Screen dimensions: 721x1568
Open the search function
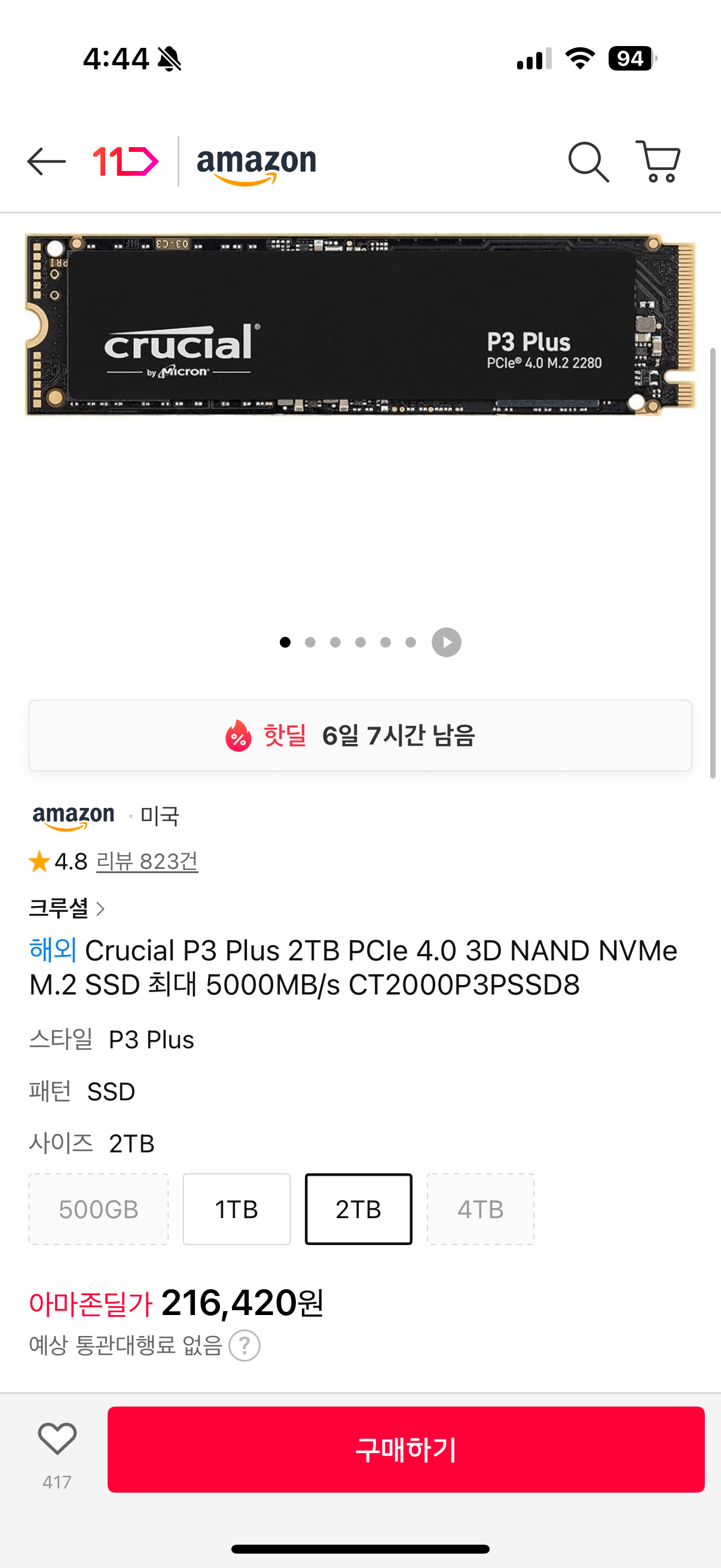588,162
